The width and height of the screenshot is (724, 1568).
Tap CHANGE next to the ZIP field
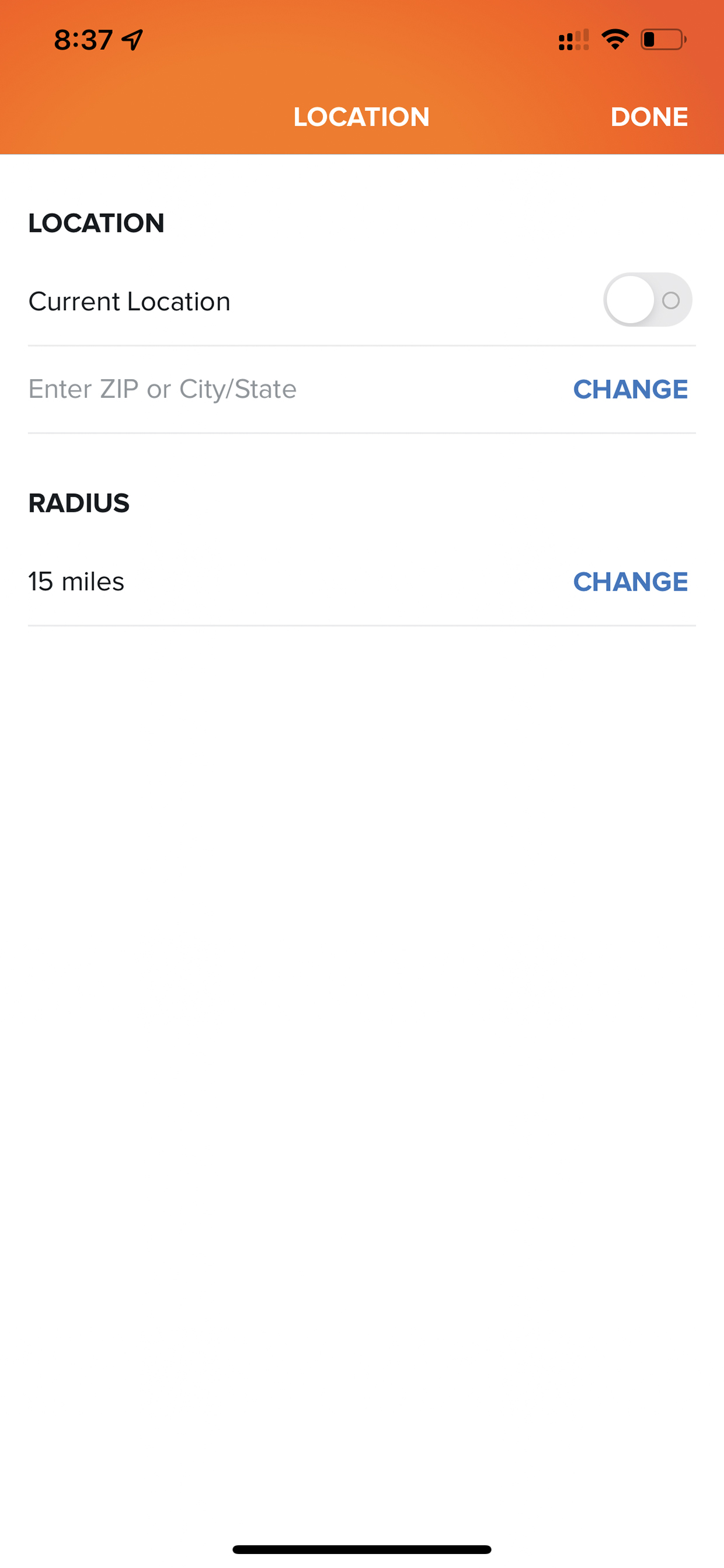pyautogui.click(x=631, y=389)
